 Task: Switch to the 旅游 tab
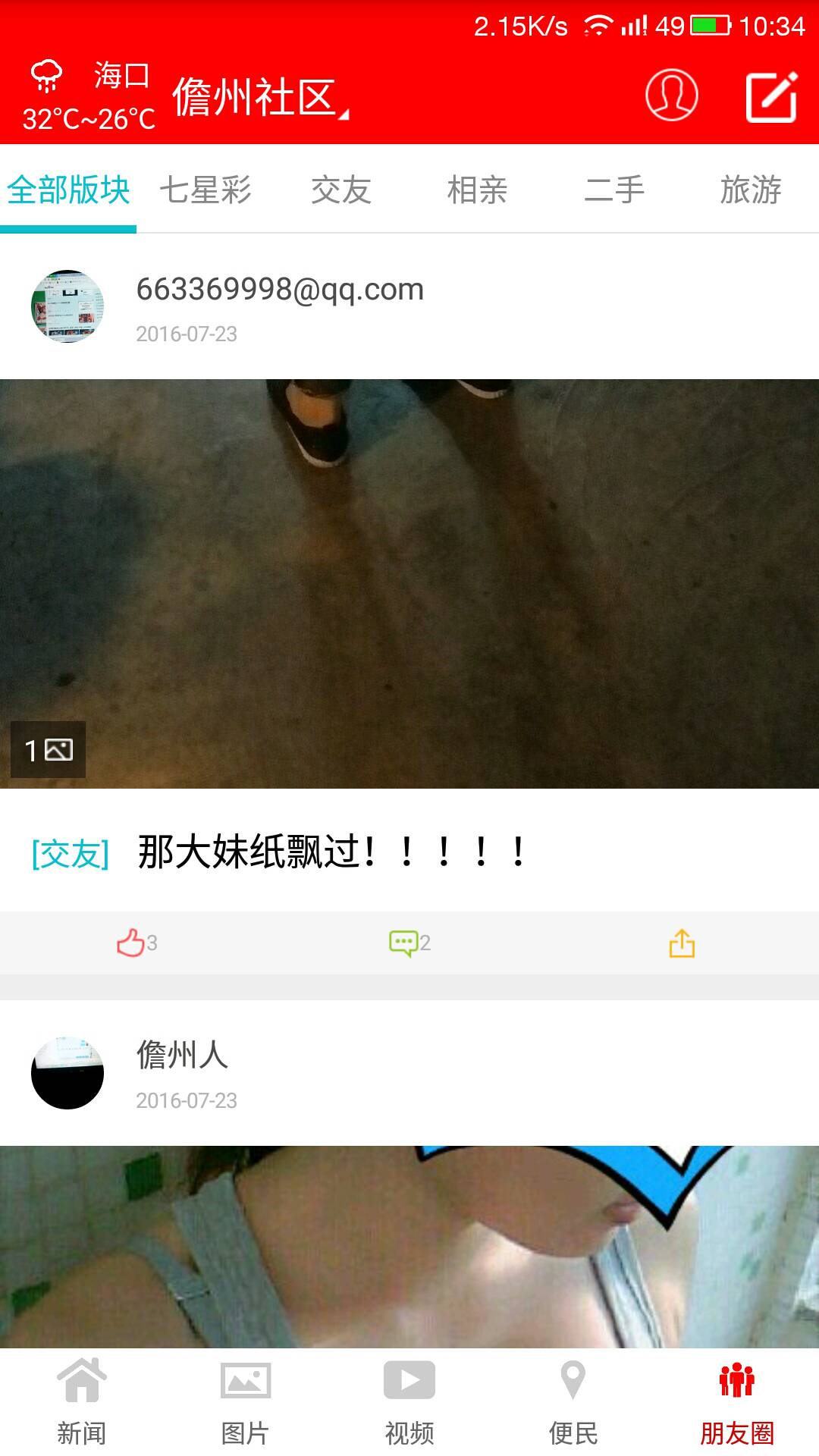pos(750,190)
